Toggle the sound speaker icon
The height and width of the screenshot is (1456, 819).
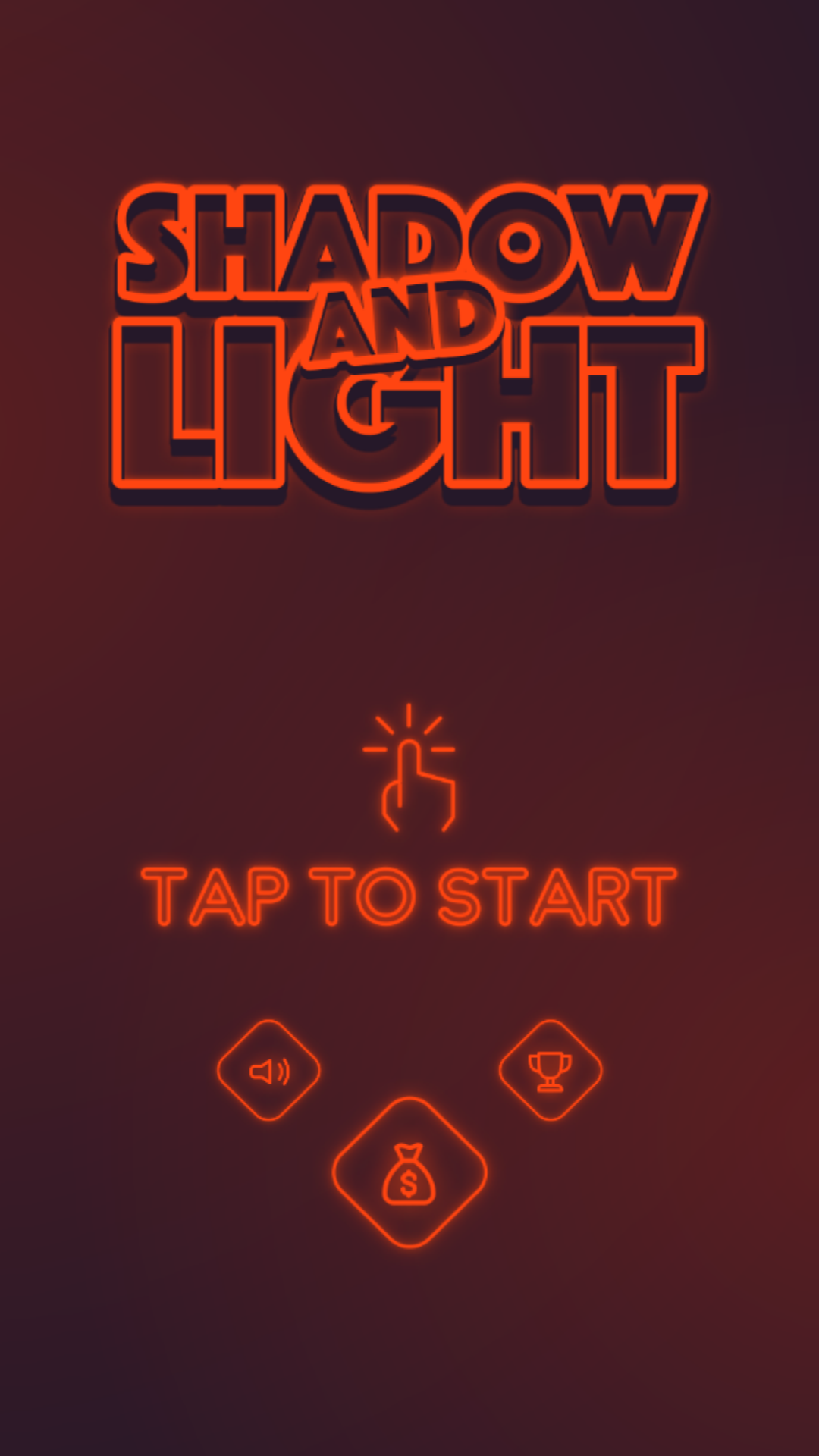[x=269, y=1071]
